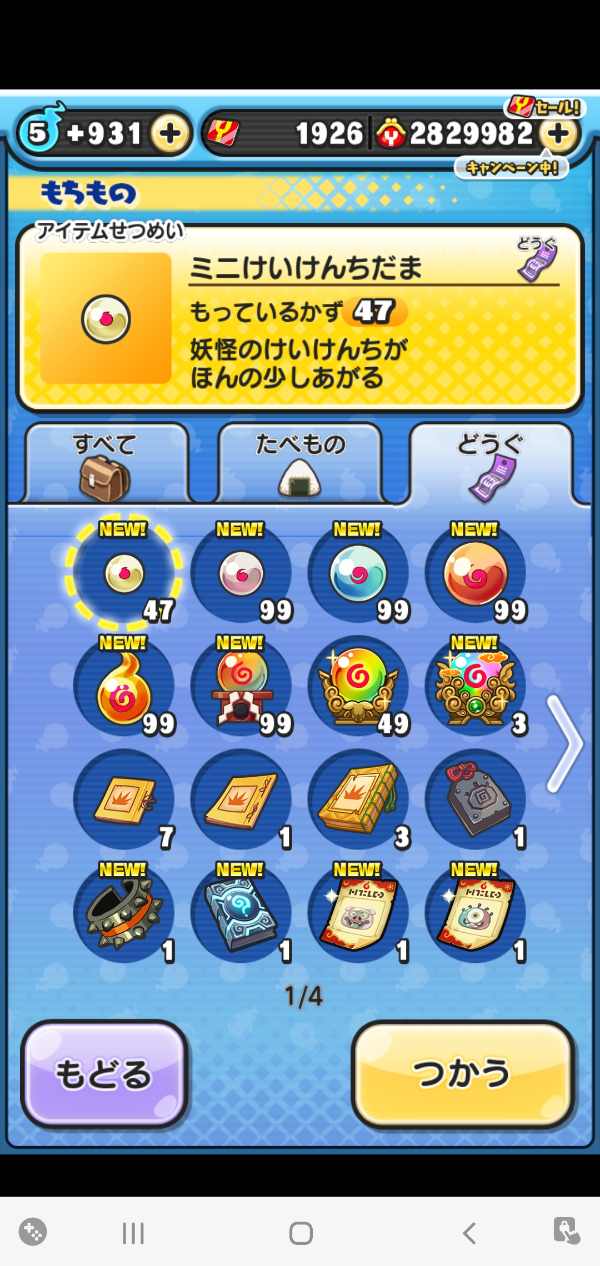Select the rainbow orb with count 49
The height and width of the screenshot is (1266, 600).
(x=358, y=687)
